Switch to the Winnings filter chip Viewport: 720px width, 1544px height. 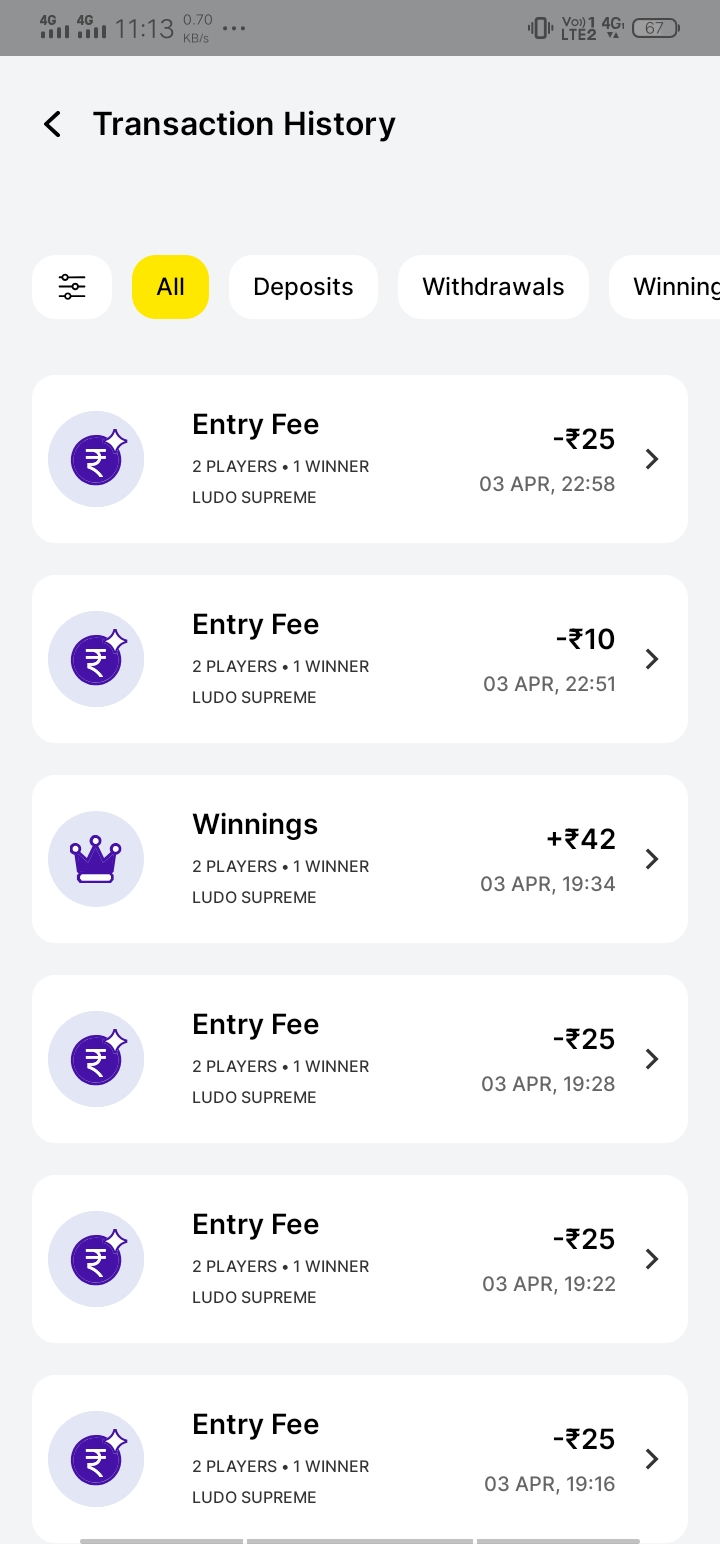click(x=665, y=287)
